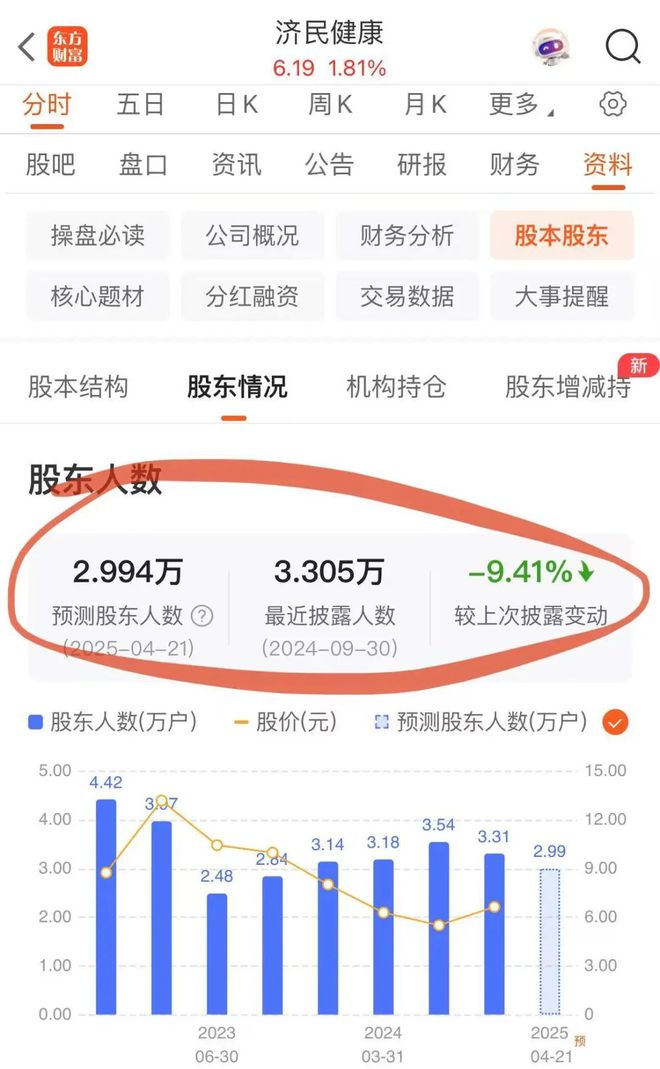
Task: Switch to the 股本结构 sub-tab
Action: [78, 387]
